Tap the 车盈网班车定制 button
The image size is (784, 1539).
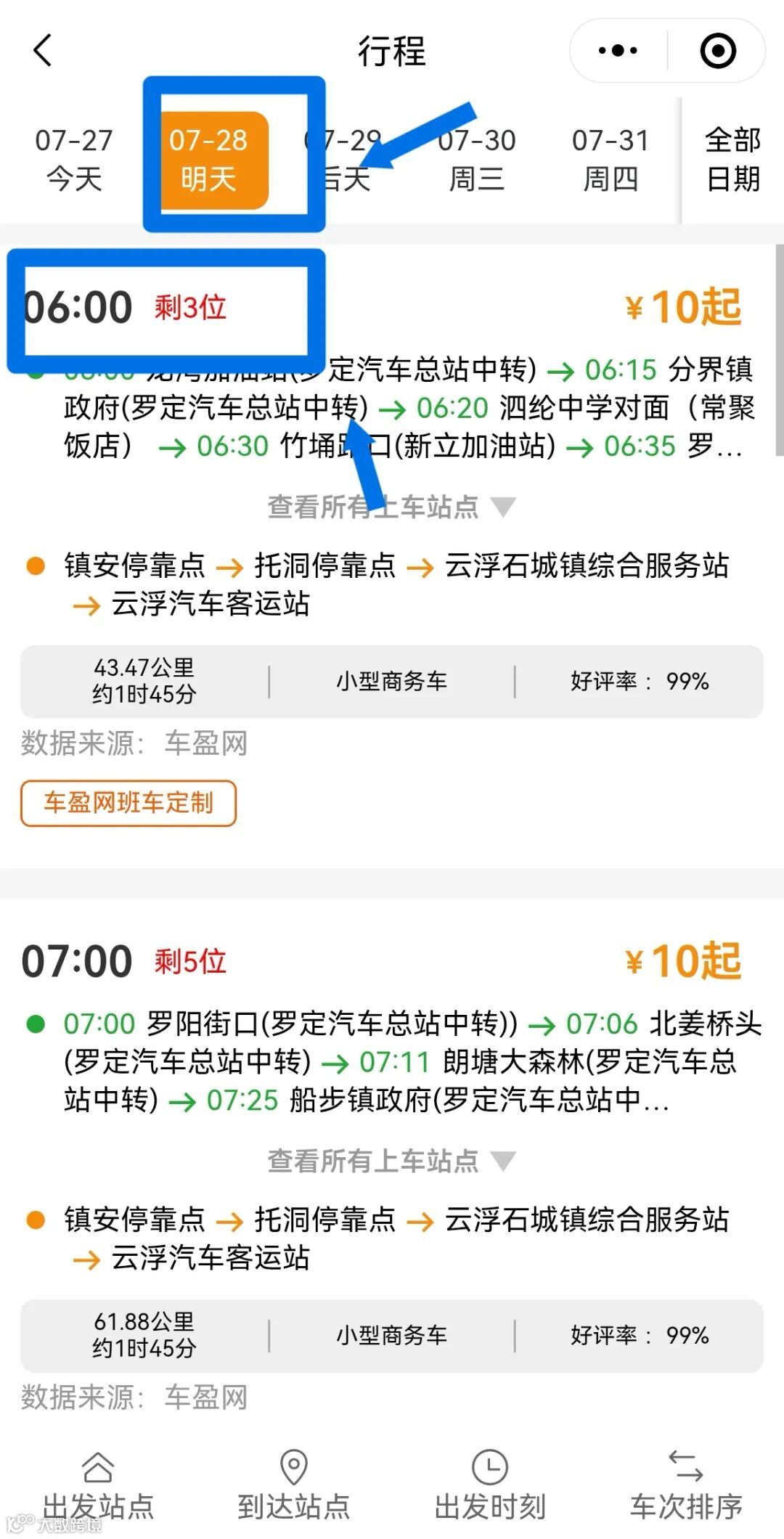128,804
